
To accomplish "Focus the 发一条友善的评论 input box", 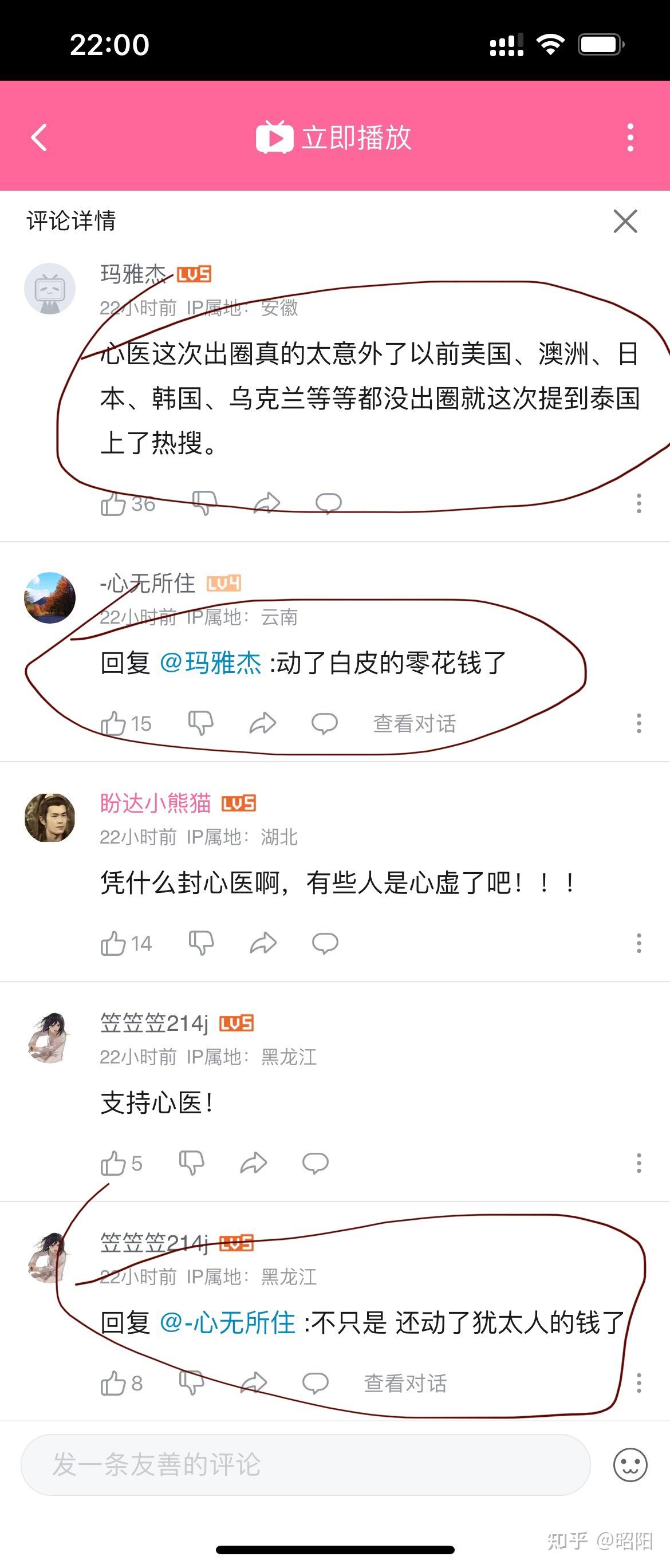I will (305, 1464).
